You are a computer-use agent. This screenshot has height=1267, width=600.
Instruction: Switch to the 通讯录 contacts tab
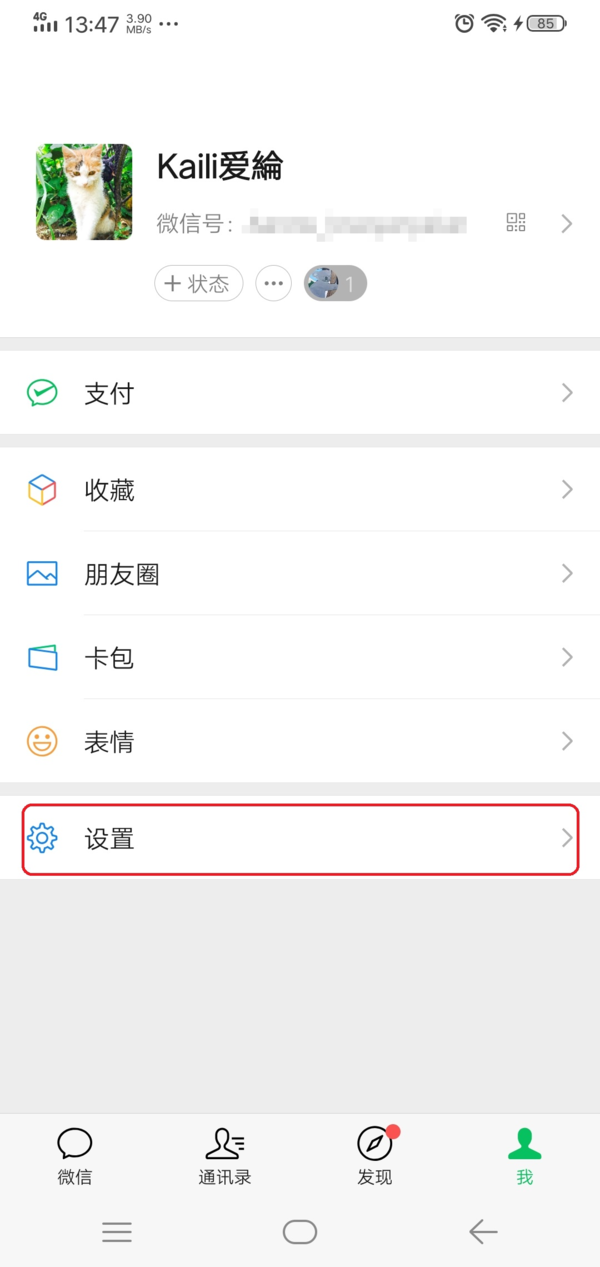tap(225, 1156)
